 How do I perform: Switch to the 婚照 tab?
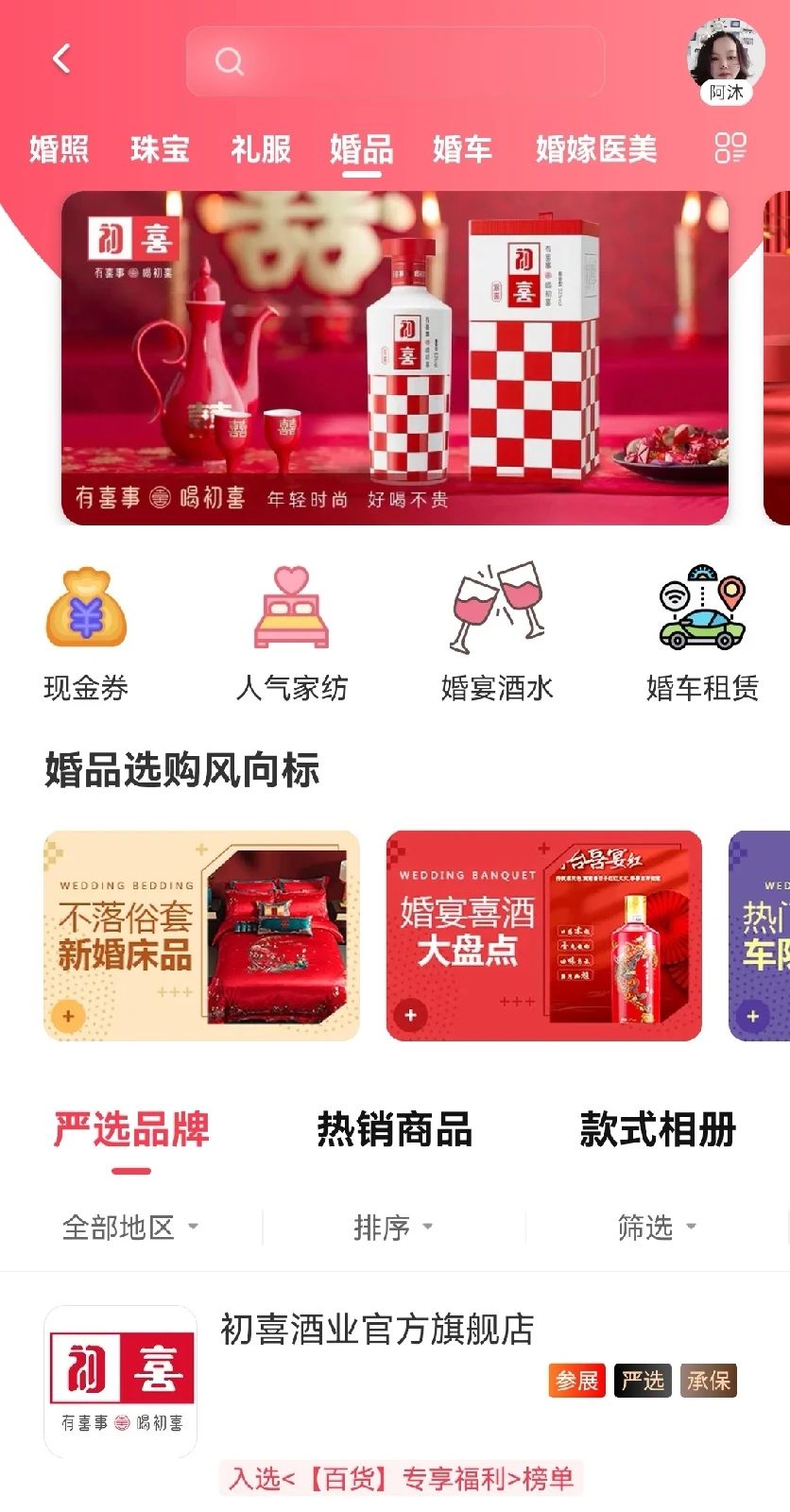coord(59,149)
